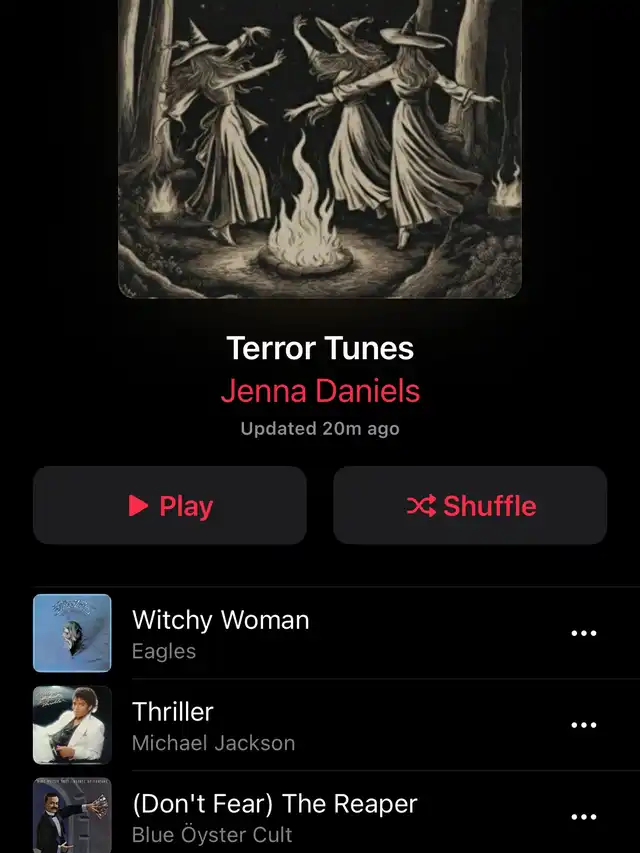Tap the ellipsis beside (Don't Fear) The Reaper

583,817
